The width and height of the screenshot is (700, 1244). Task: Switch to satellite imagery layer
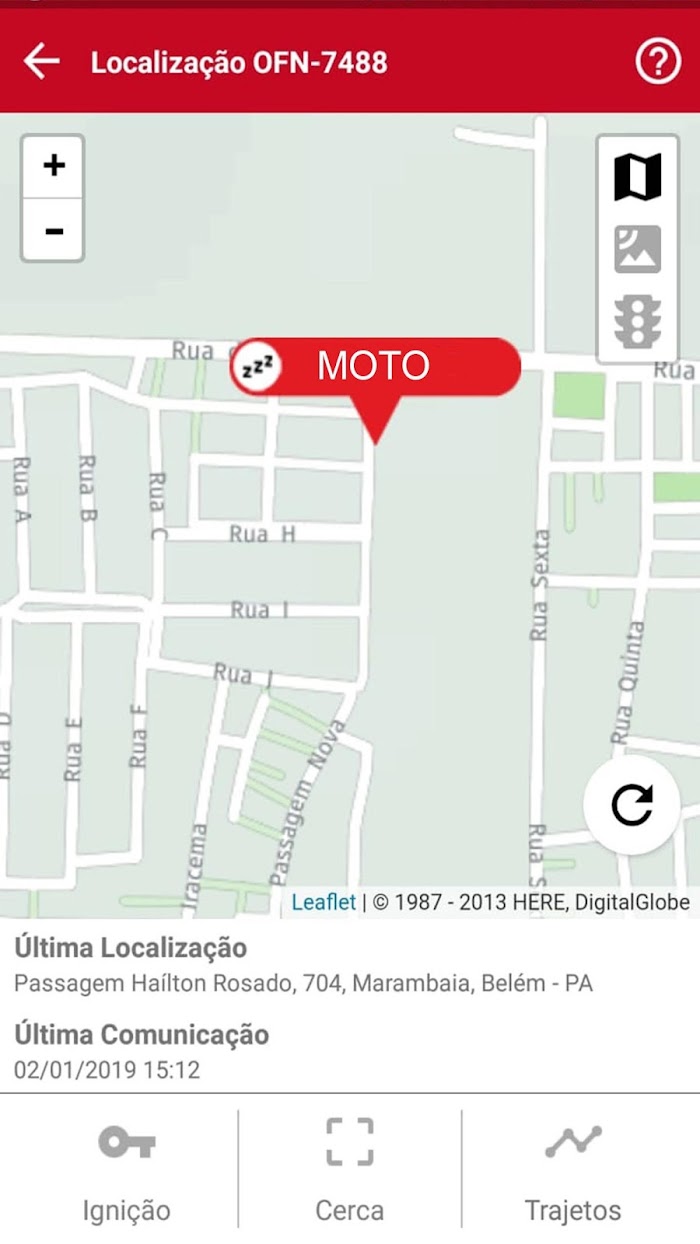pyautogui.click(x=637, y=249)
